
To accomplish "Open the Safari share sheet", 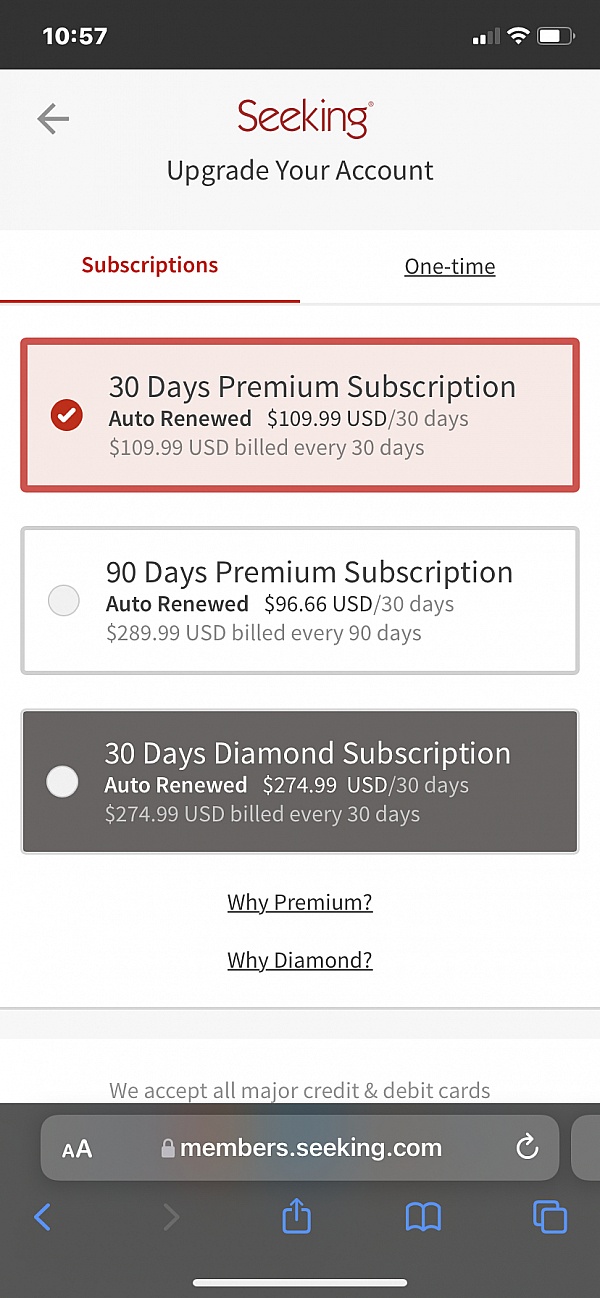I will click(297, 1217).
